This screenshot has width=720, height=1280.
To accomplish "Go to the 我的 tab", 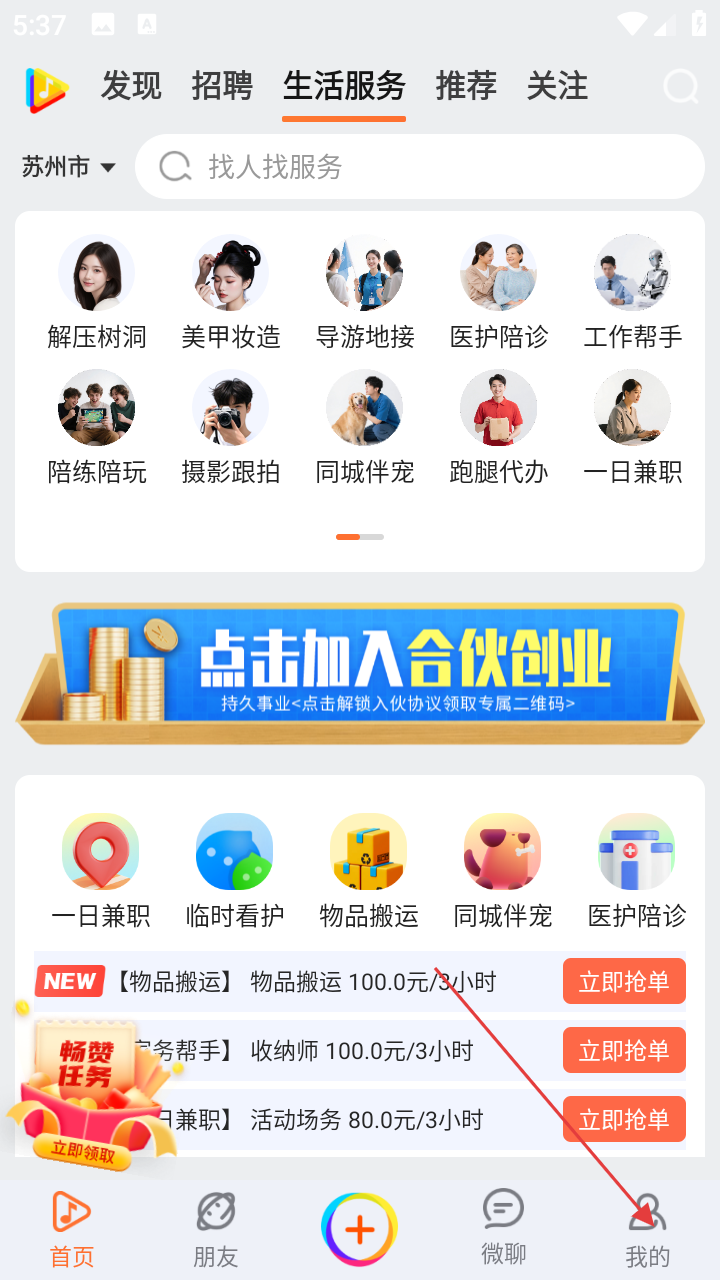I will [647, 1230].
